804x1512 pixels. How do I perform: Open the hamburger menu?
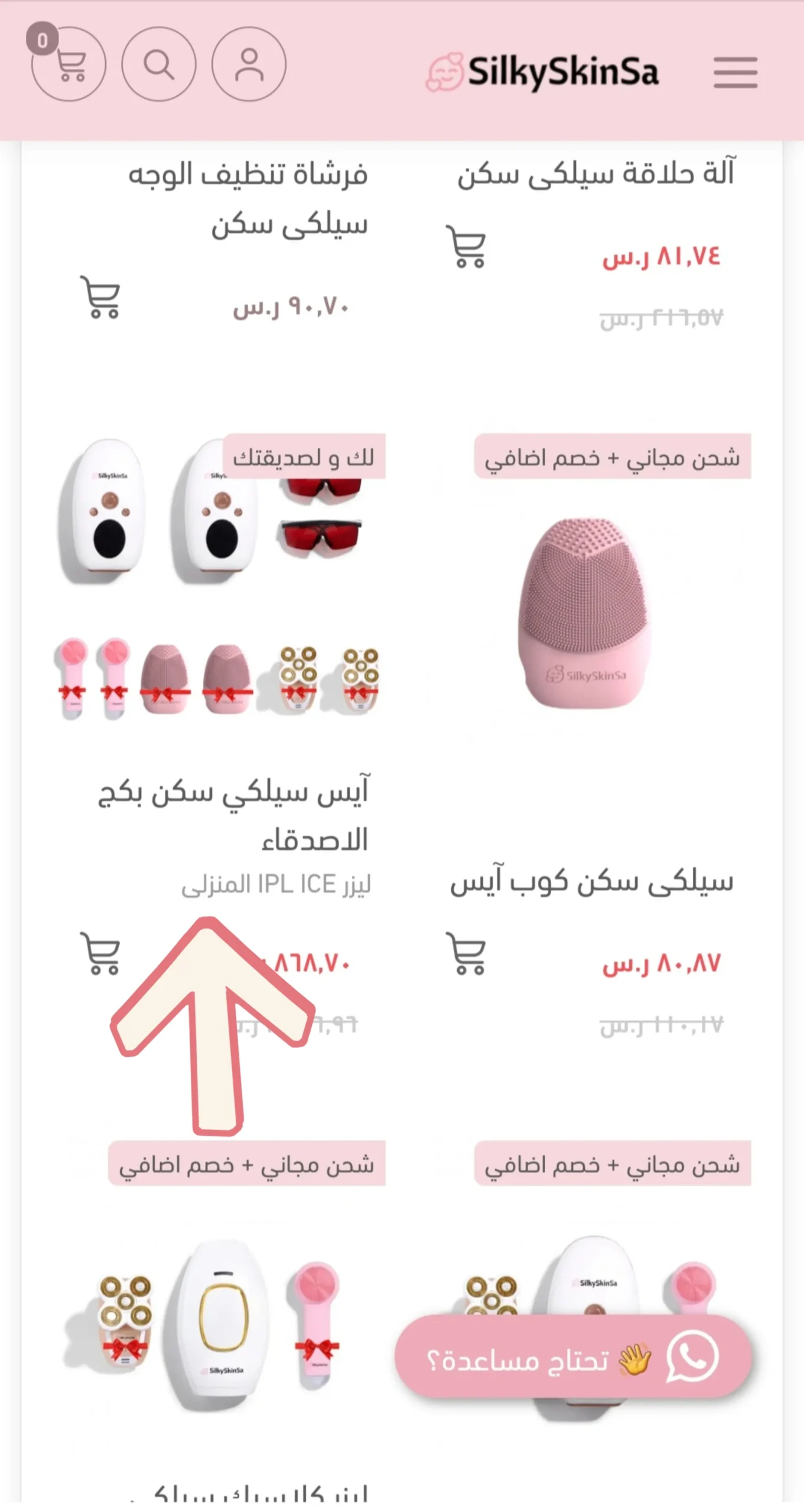tap(735, 72)
